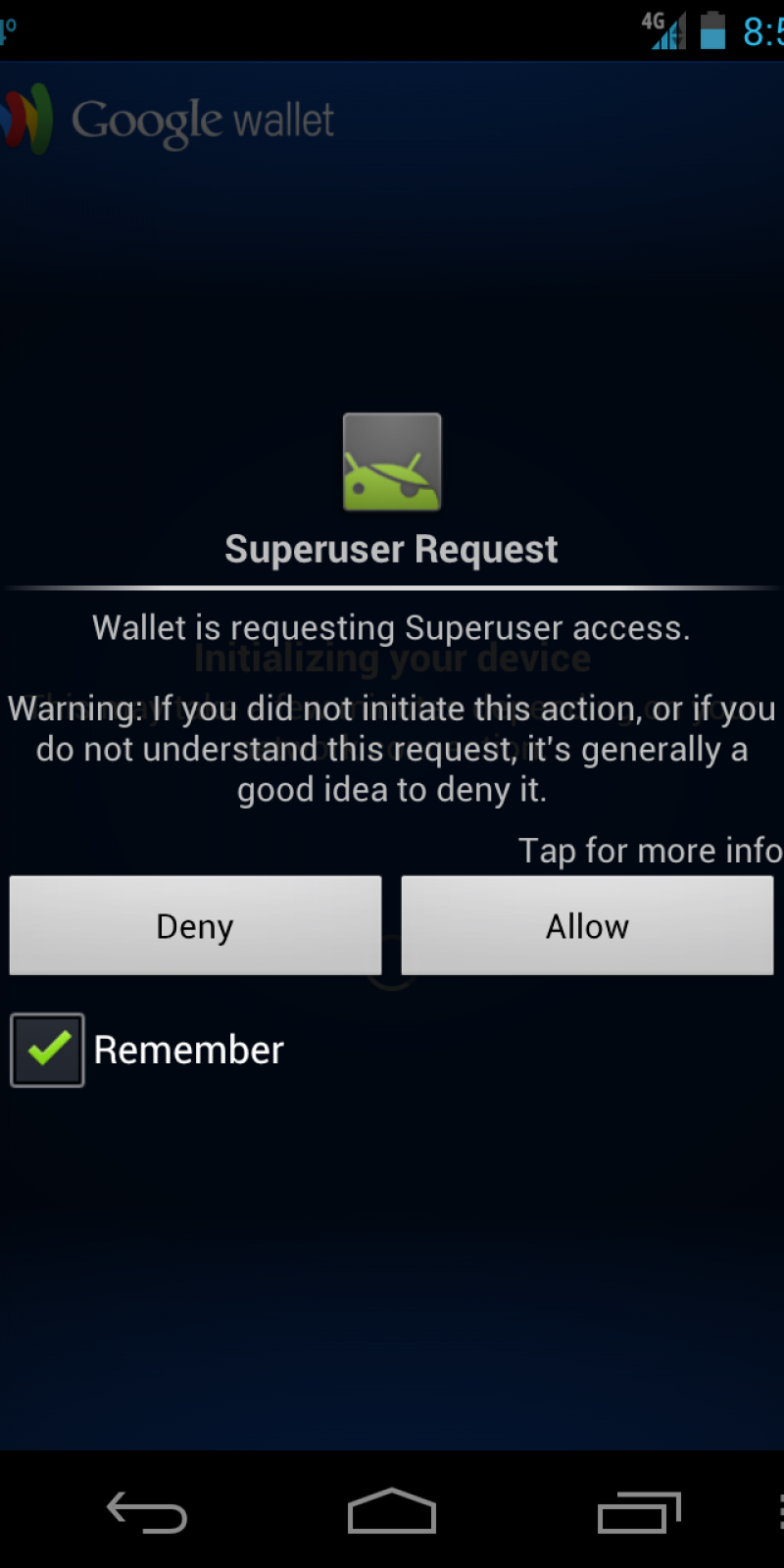The image size is (784, 1568).
Task: Deny the Superuser request
Action: (x=195, y=925)
